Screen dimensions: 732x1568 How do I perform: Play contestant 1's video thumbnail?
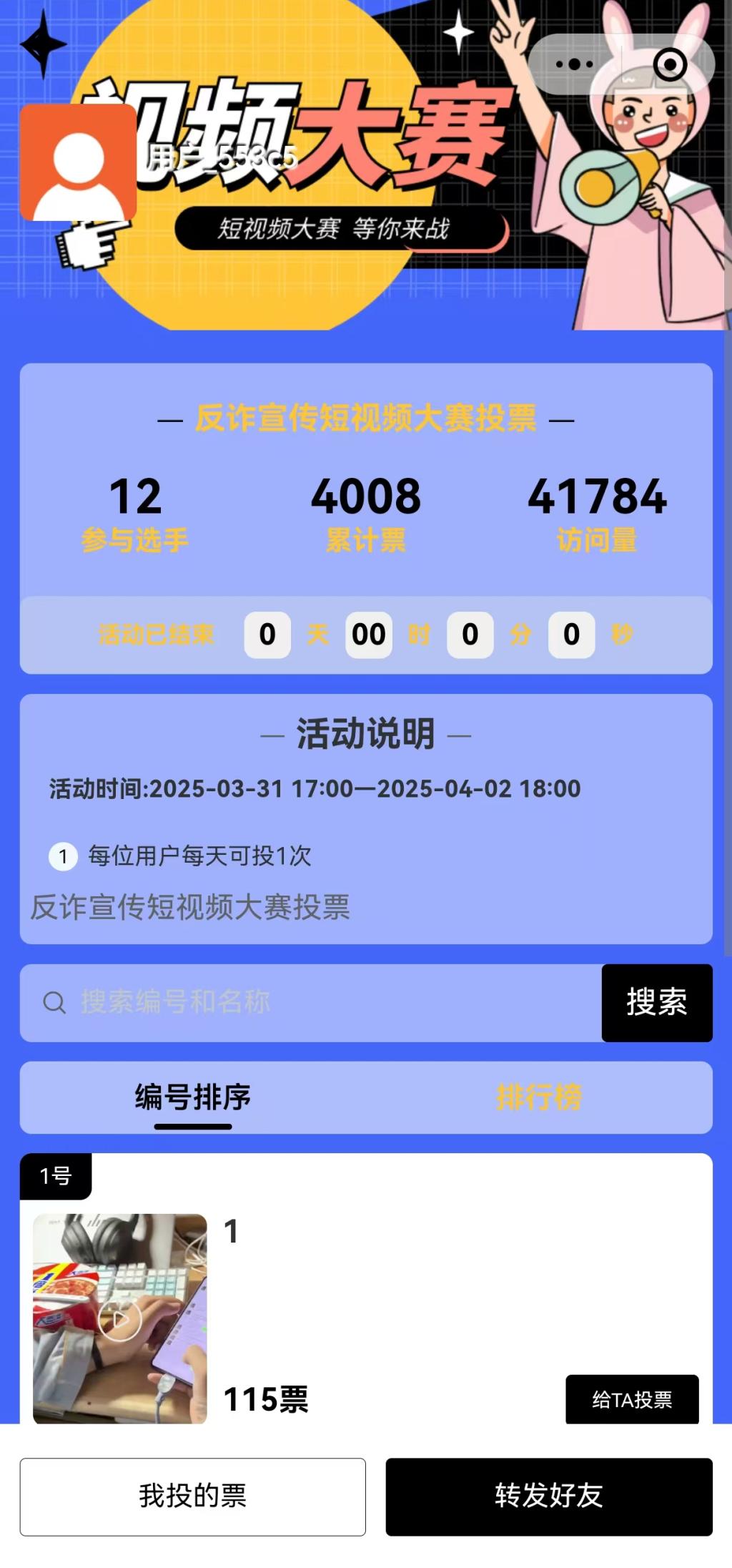[120, 1318]
